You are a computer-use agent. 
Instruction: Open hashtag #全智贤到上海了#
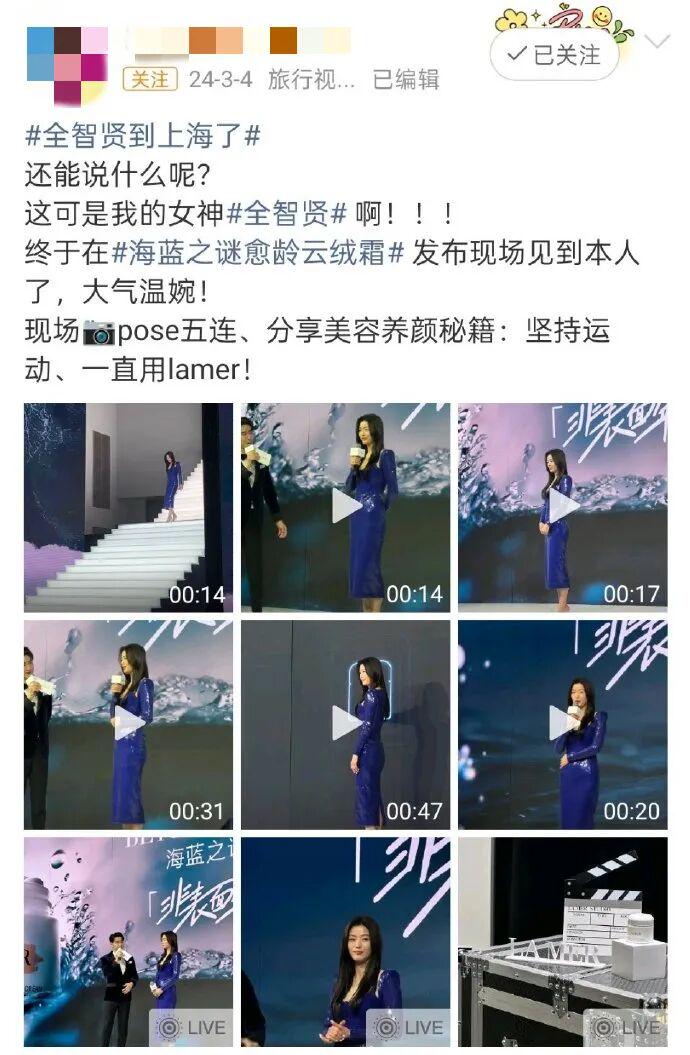click(x=142, y=137)
